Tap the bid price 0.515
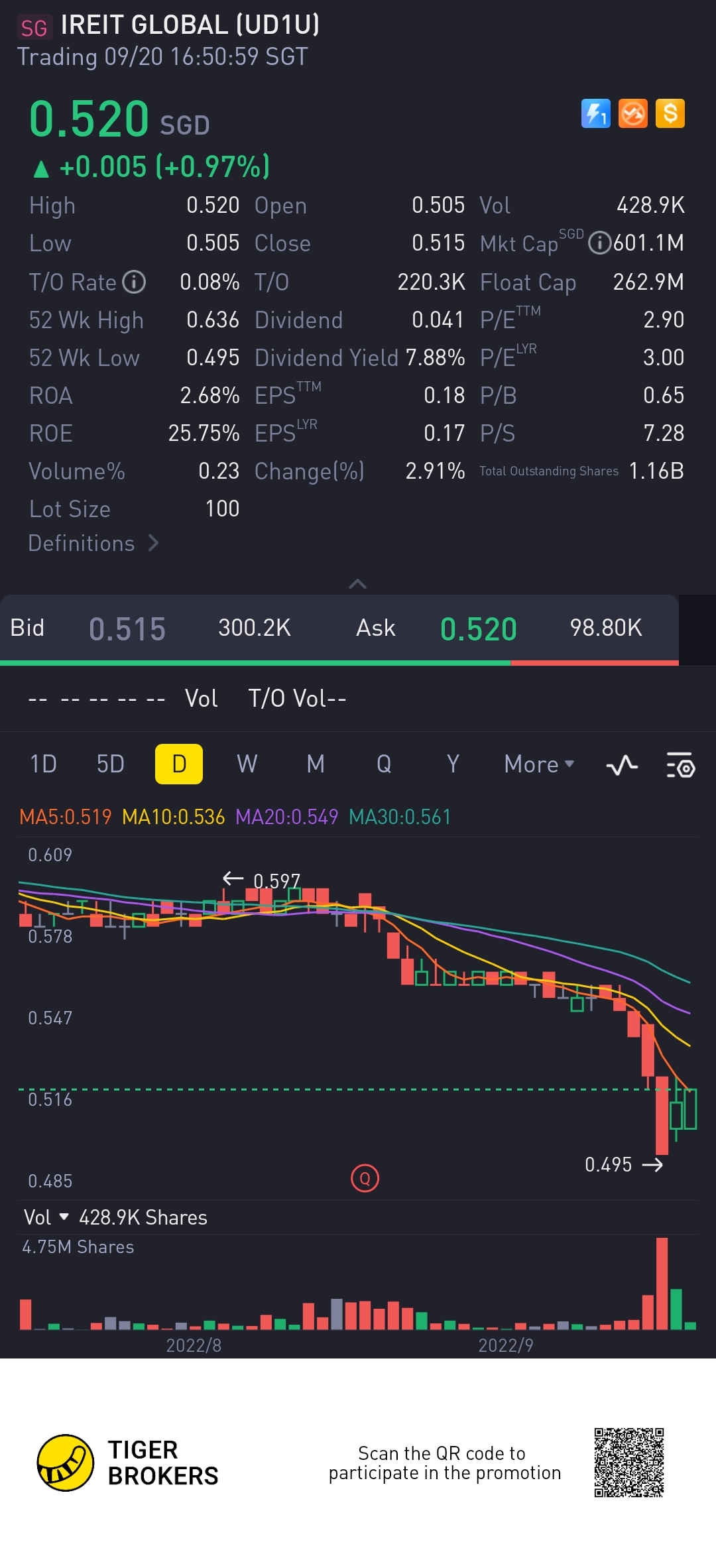The width and height of the screenshot is (716, 1568). [x=127, y=629]
